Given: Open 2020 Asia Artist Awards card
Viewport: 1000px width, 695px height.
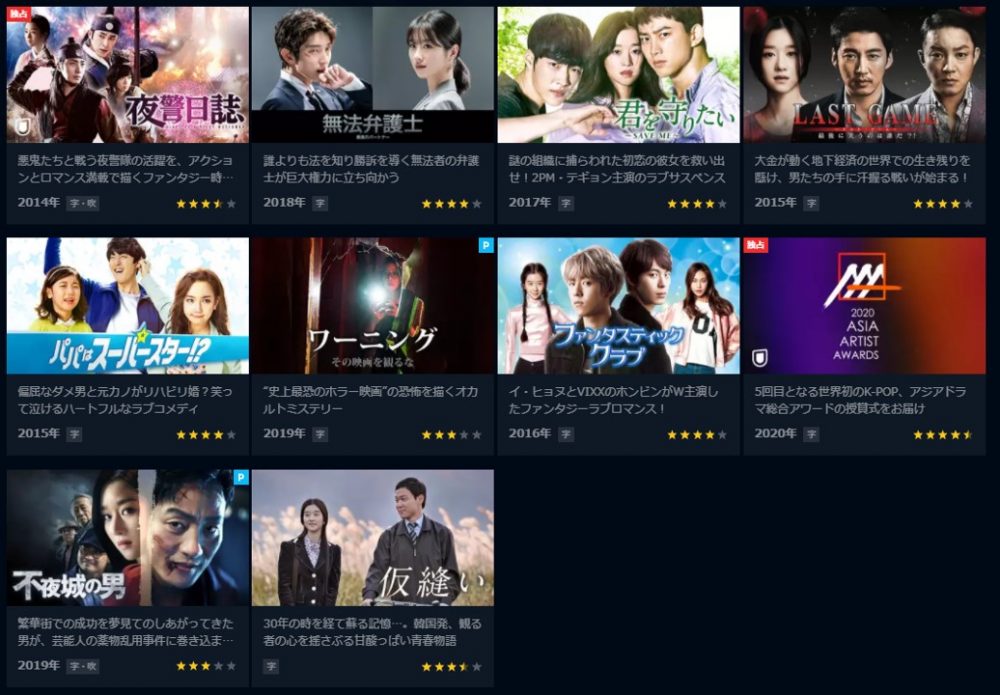Looking at the screenshot, I should point(864,306).
